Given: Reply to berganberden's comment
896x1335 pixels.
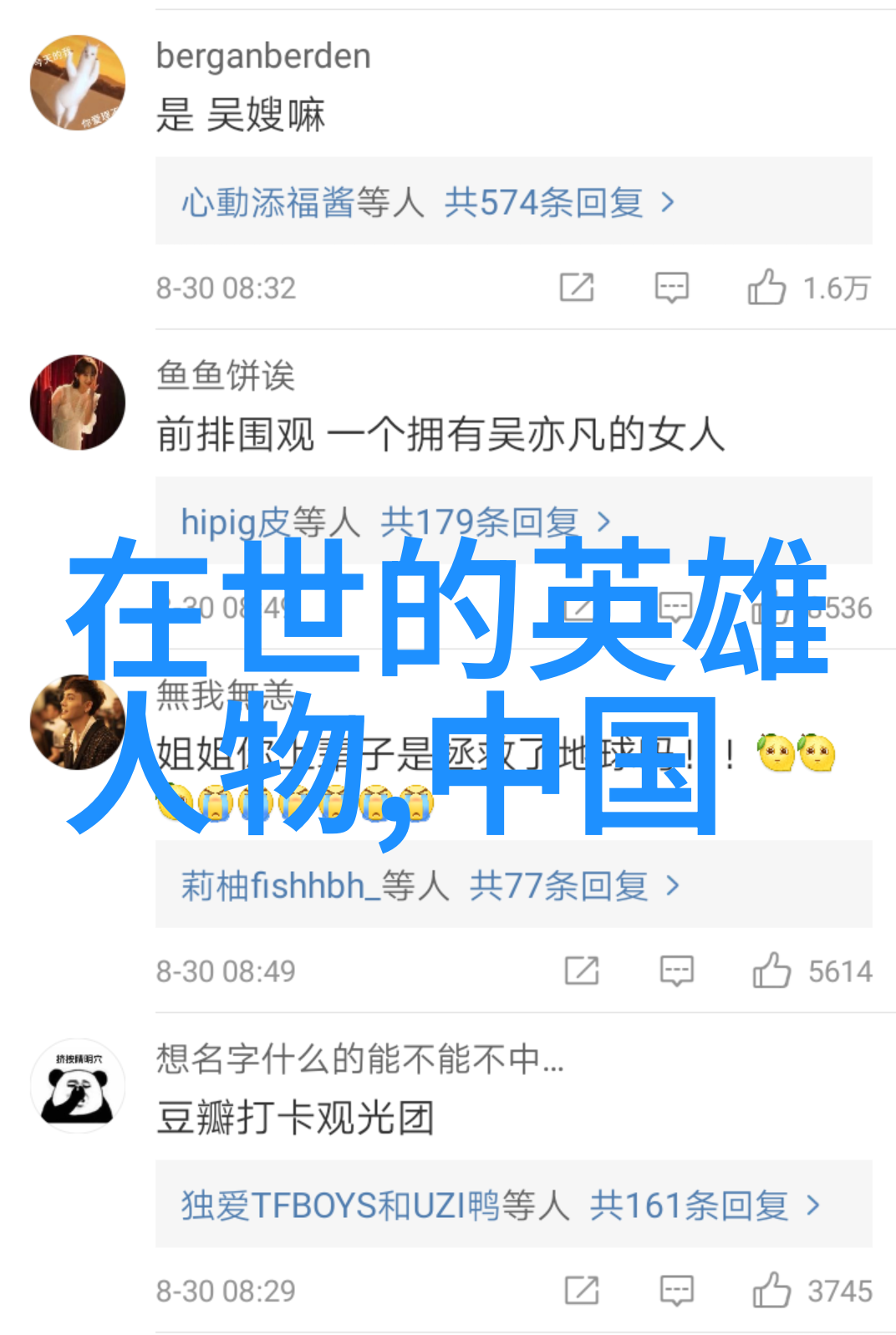Looking at the screenshot, I should point(671,288).
